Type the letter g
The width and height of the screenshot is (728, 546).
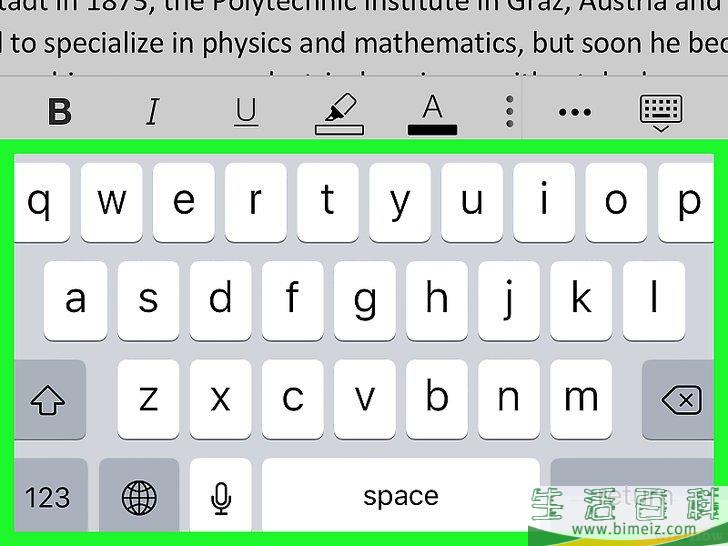tap(365, 300)
